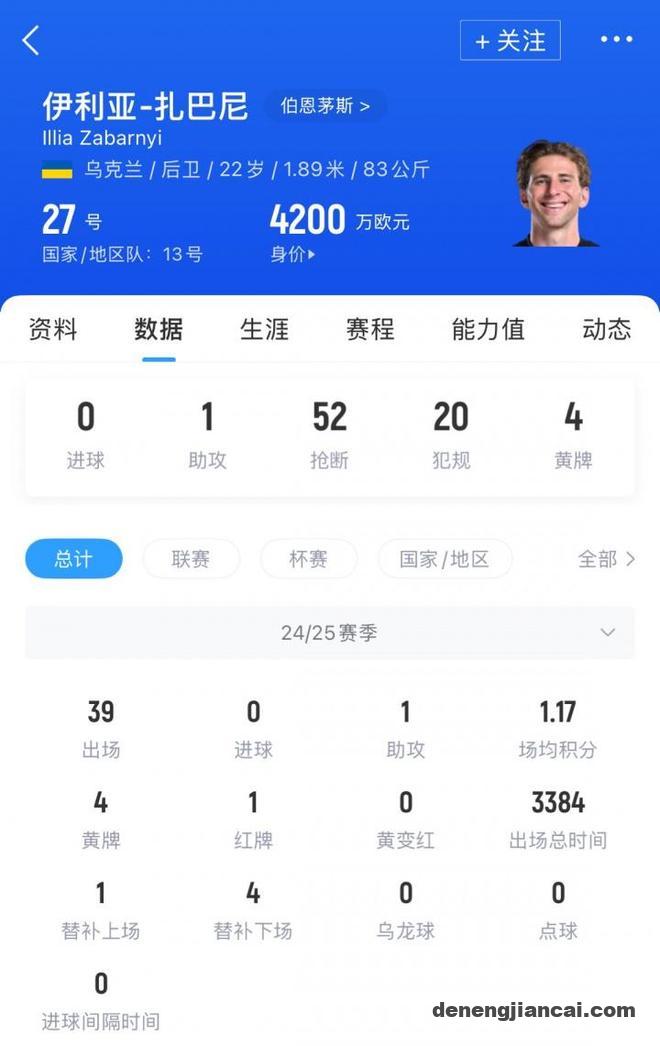Image resolution: width=660 pixels, height=1046 pixels.
Task: Switch to the 资料 tab
Action: pyautogui.click(x=53, y=329)
